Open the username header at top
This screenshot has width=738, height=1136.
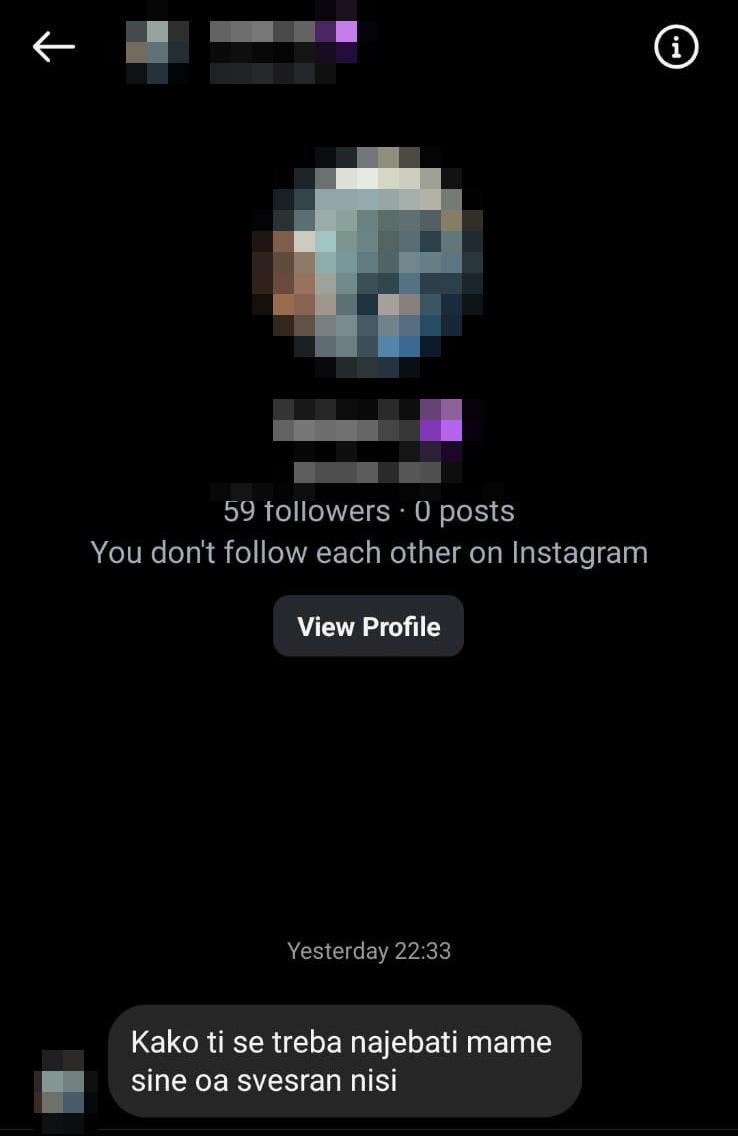[283, 47]
